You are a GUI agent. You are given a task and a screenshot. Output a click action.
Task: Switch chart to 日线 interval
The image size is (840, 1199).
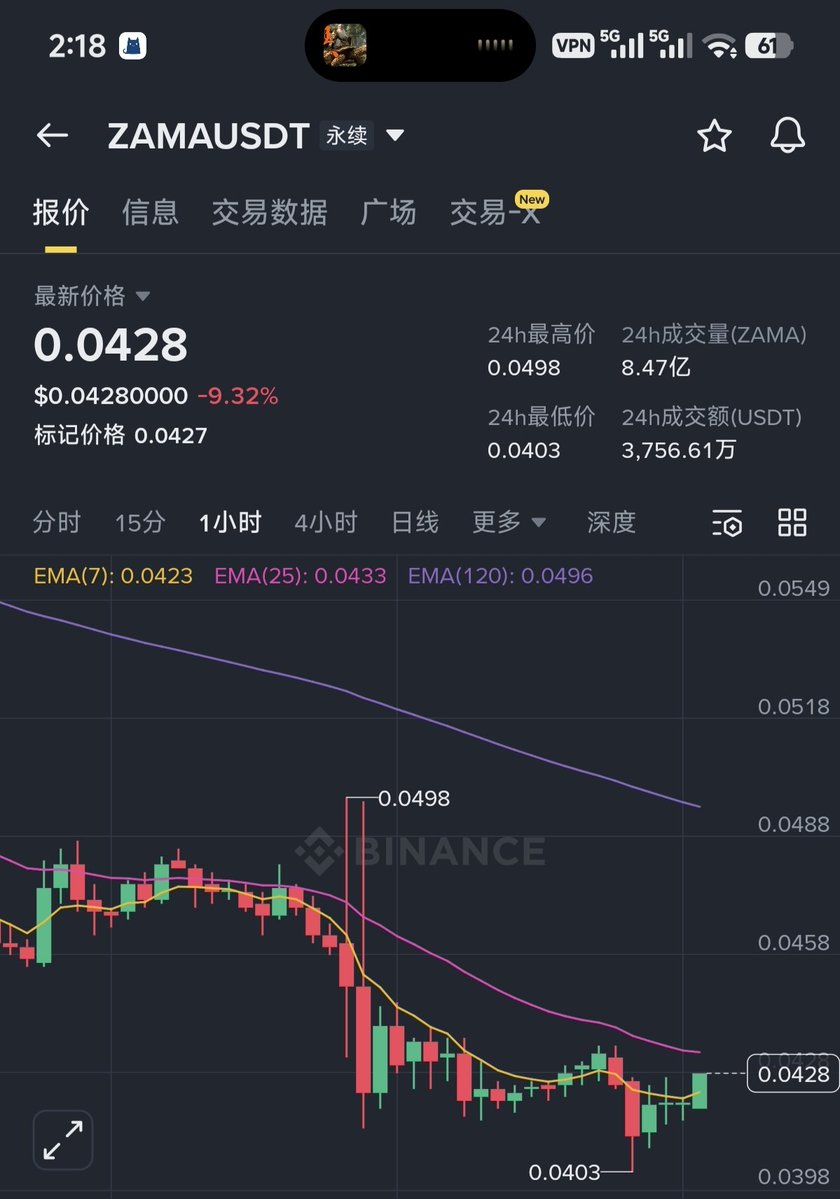(414, 522)
